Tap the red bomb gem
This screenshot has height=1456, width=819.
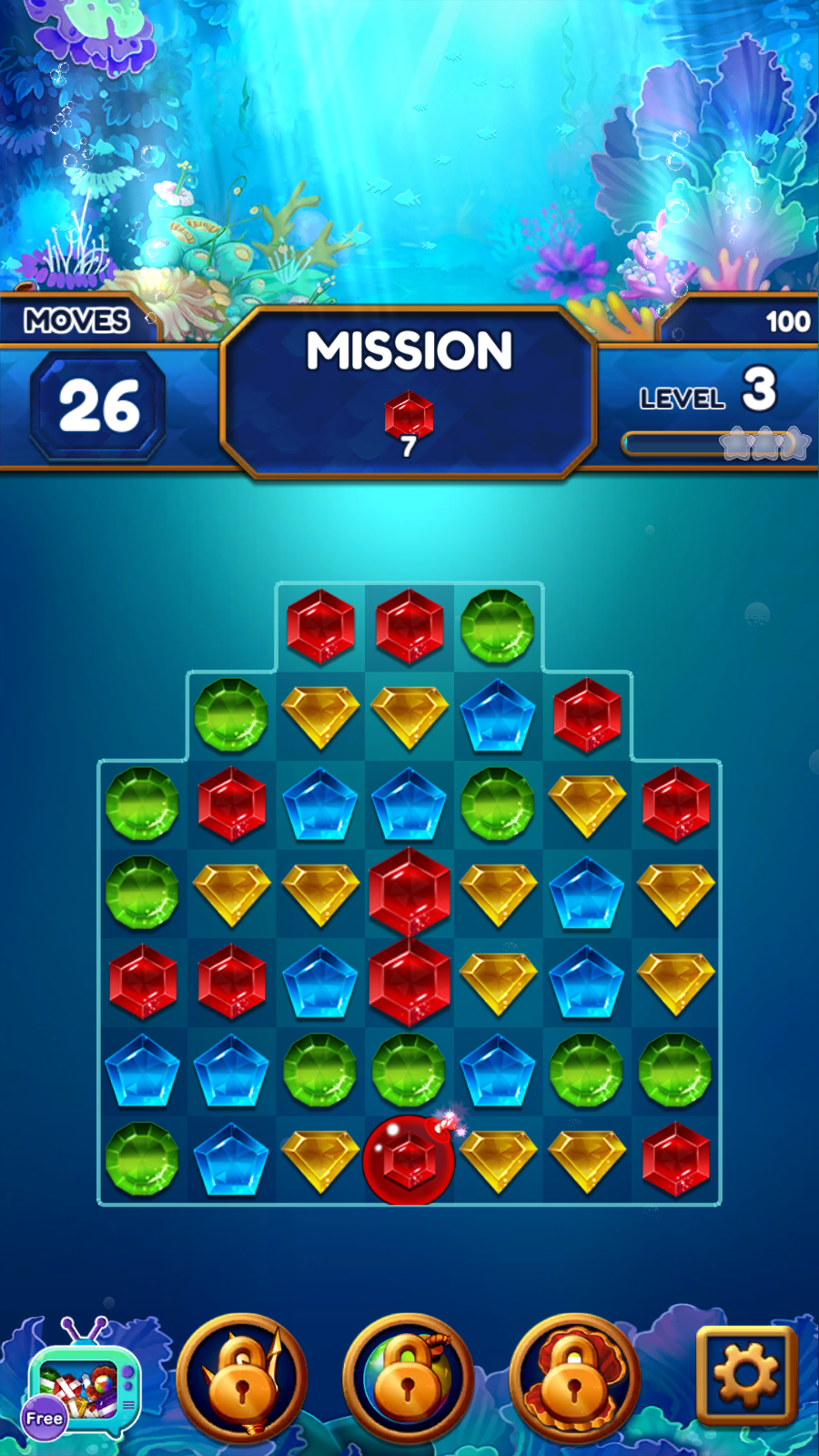[x=409, y=1160]
